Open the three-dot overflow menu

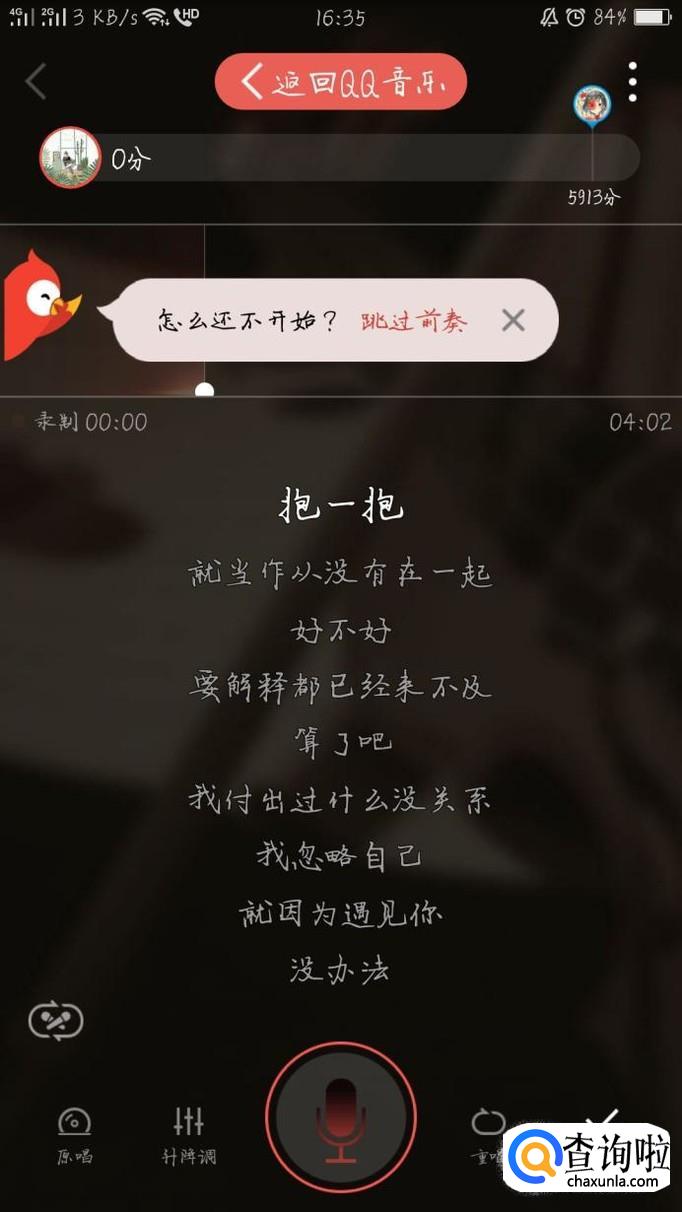(633, 82)
